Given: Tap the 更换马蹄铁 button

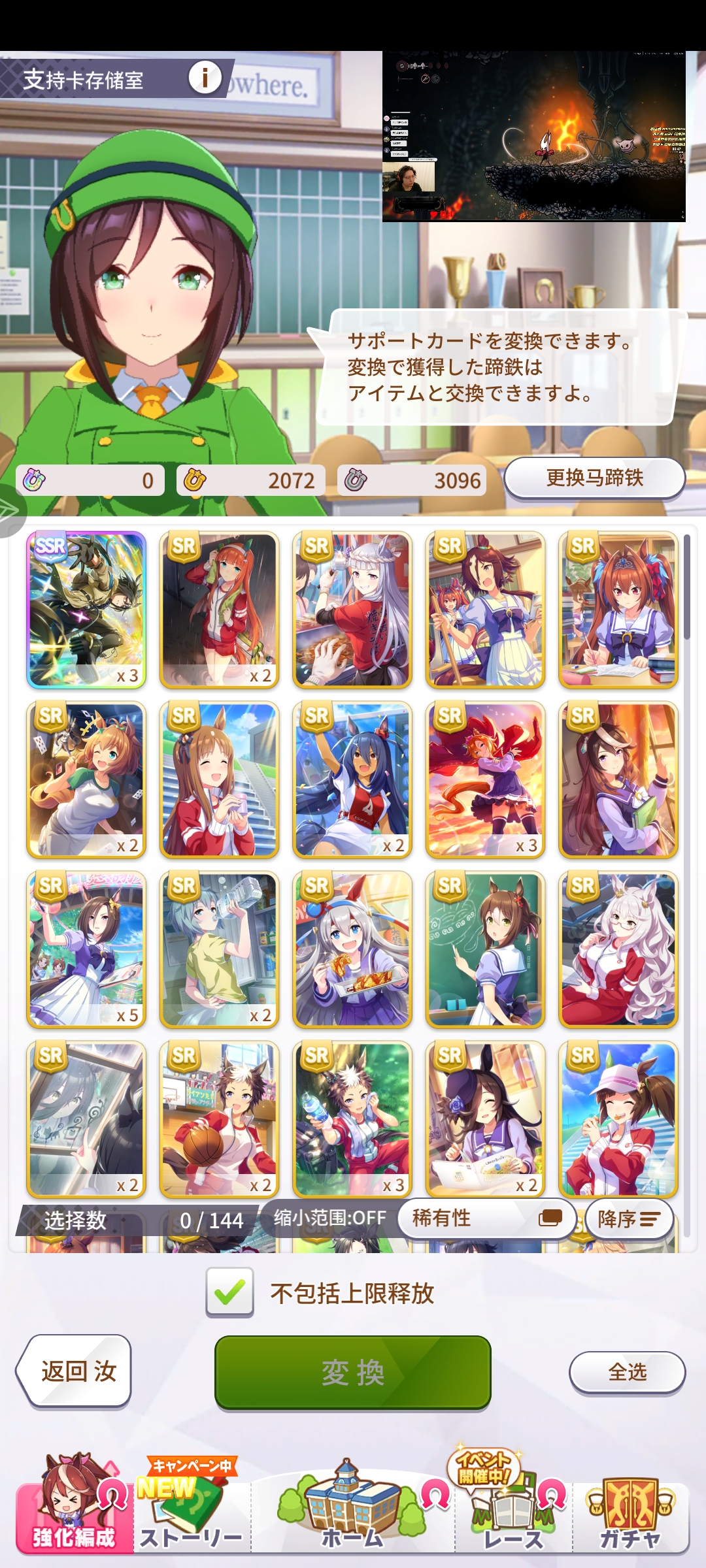Looking at the screenshot, I should (x=594, y=478).
